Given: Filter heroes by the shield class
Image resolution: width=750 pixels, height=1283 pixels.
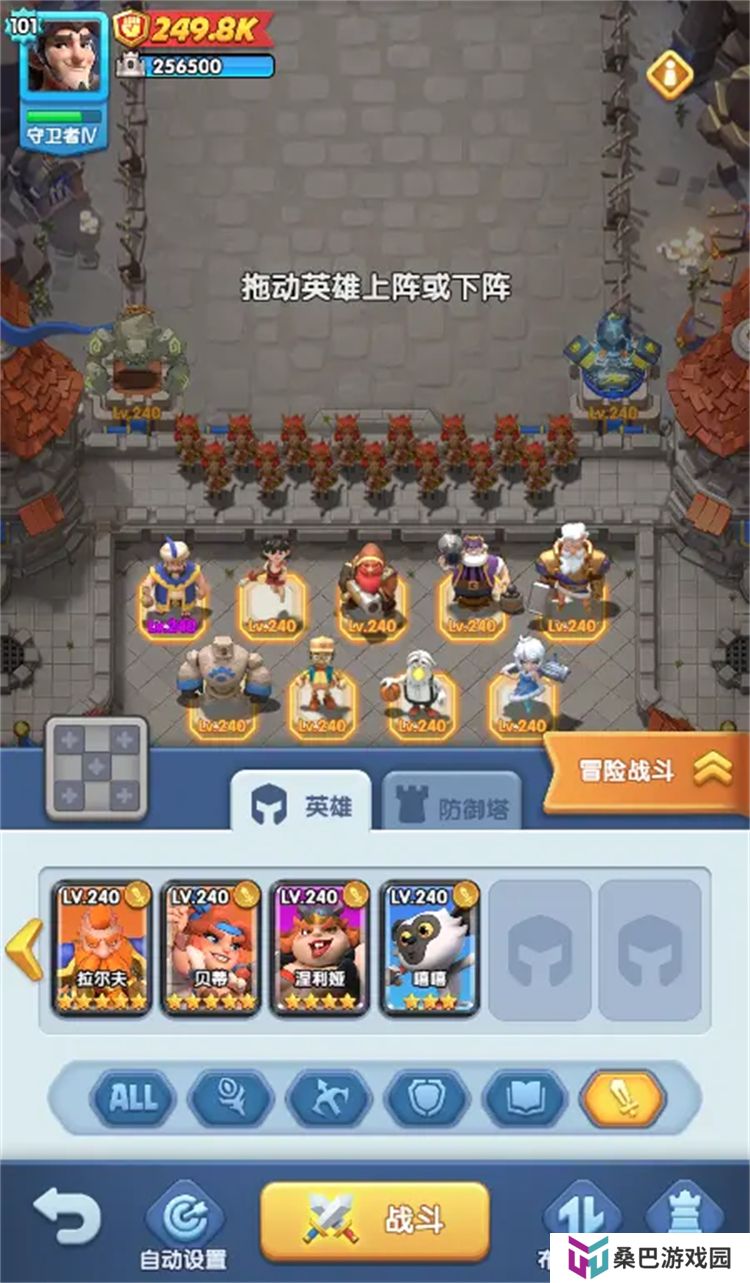Looking at the screenshot, I should (x=427, y=1098).
